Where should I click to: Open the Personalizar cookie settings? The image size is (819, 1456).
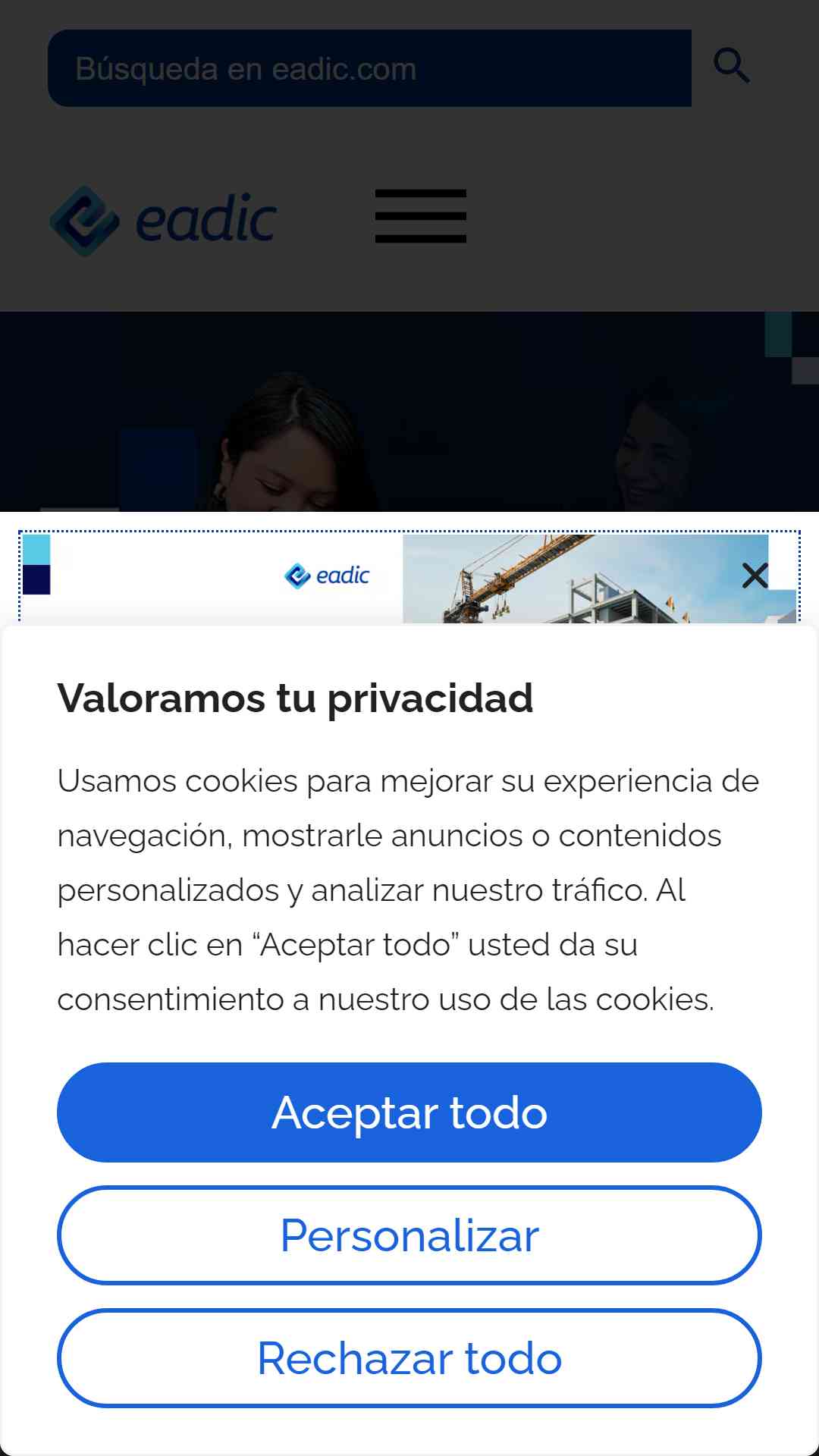pos(409,1235)
